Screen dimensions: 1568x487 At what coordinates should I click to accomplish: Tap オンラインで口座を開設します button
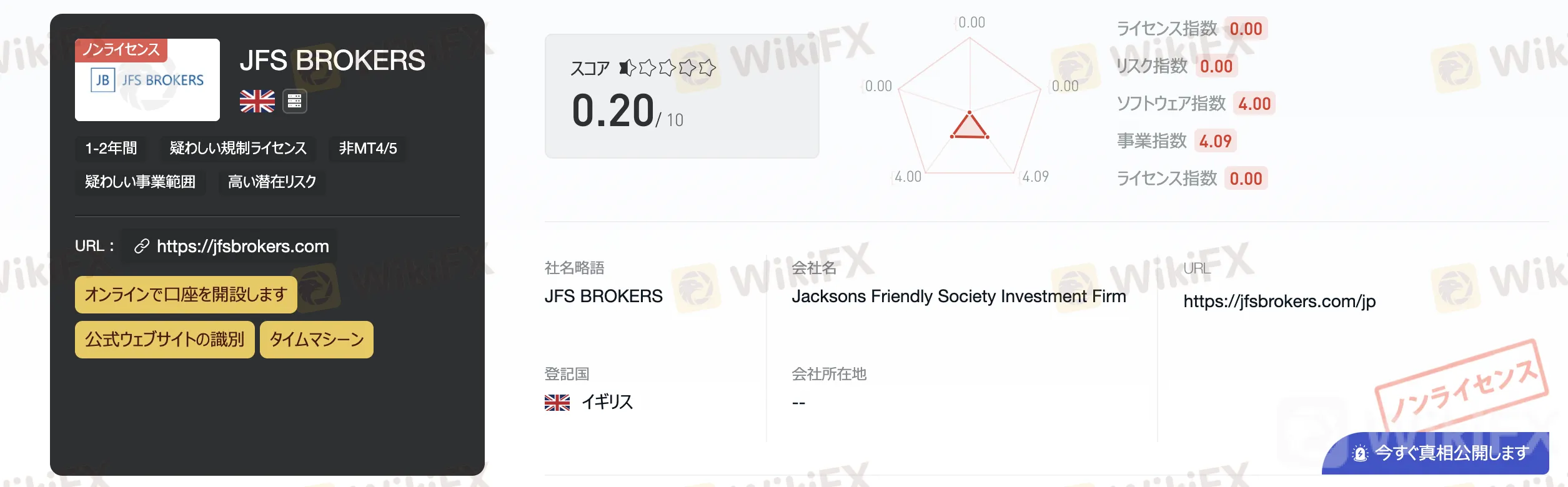point(186,295)
